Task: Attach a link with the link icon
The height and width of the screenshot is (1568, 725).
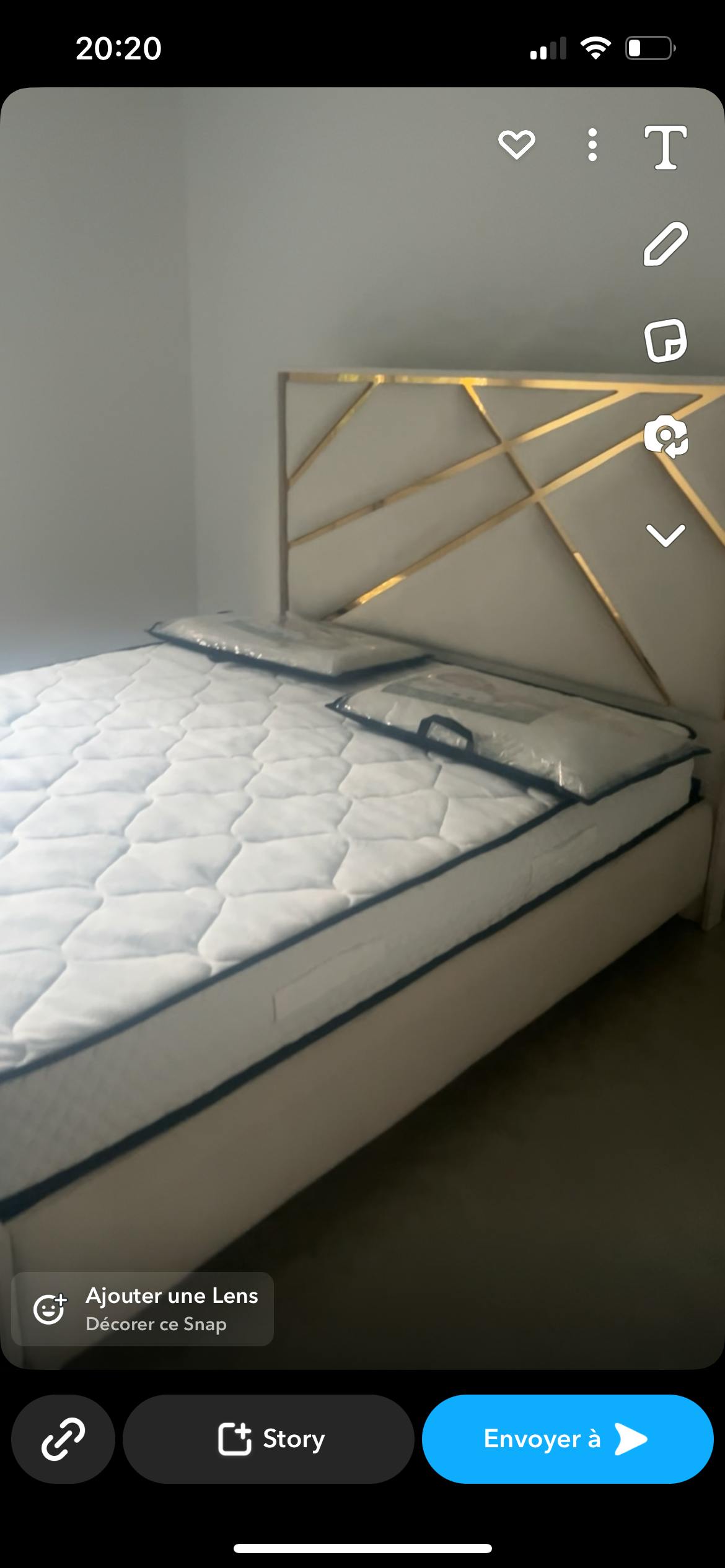Action: pos(63,1439)
